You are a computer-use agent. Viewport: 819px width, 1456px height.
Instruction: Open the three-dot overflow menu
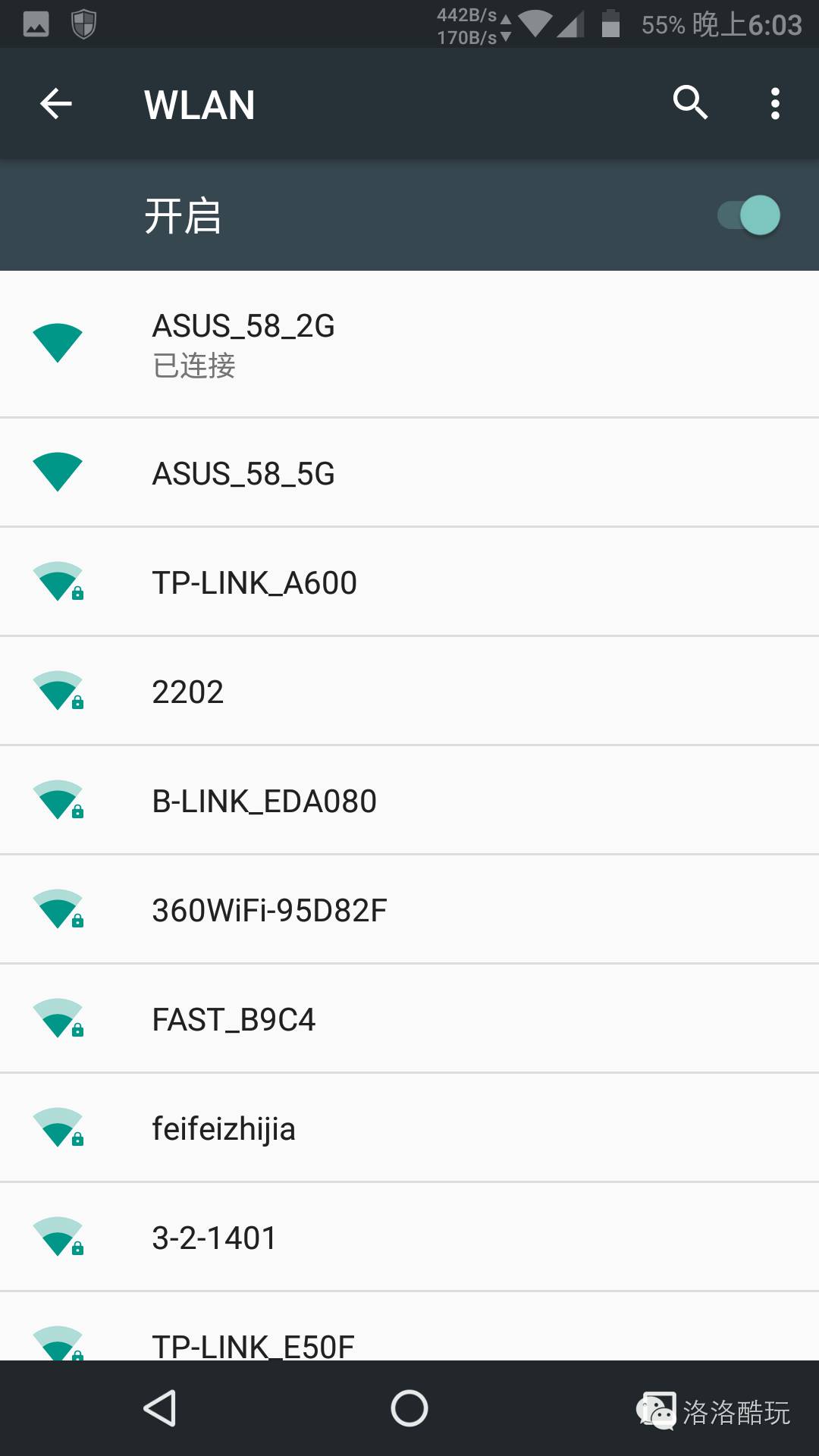(773, 103)
